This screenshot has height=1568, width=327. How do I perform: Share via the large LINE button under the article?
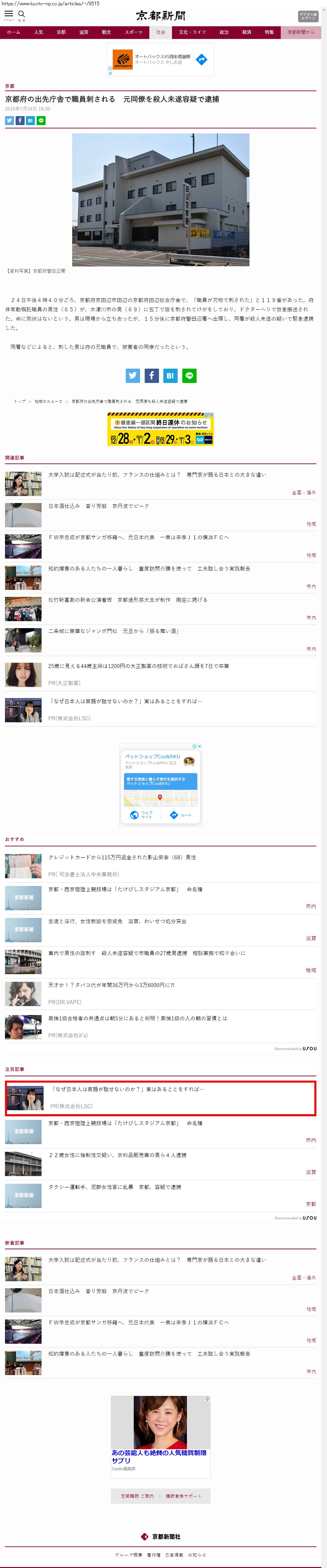(189, 376)
